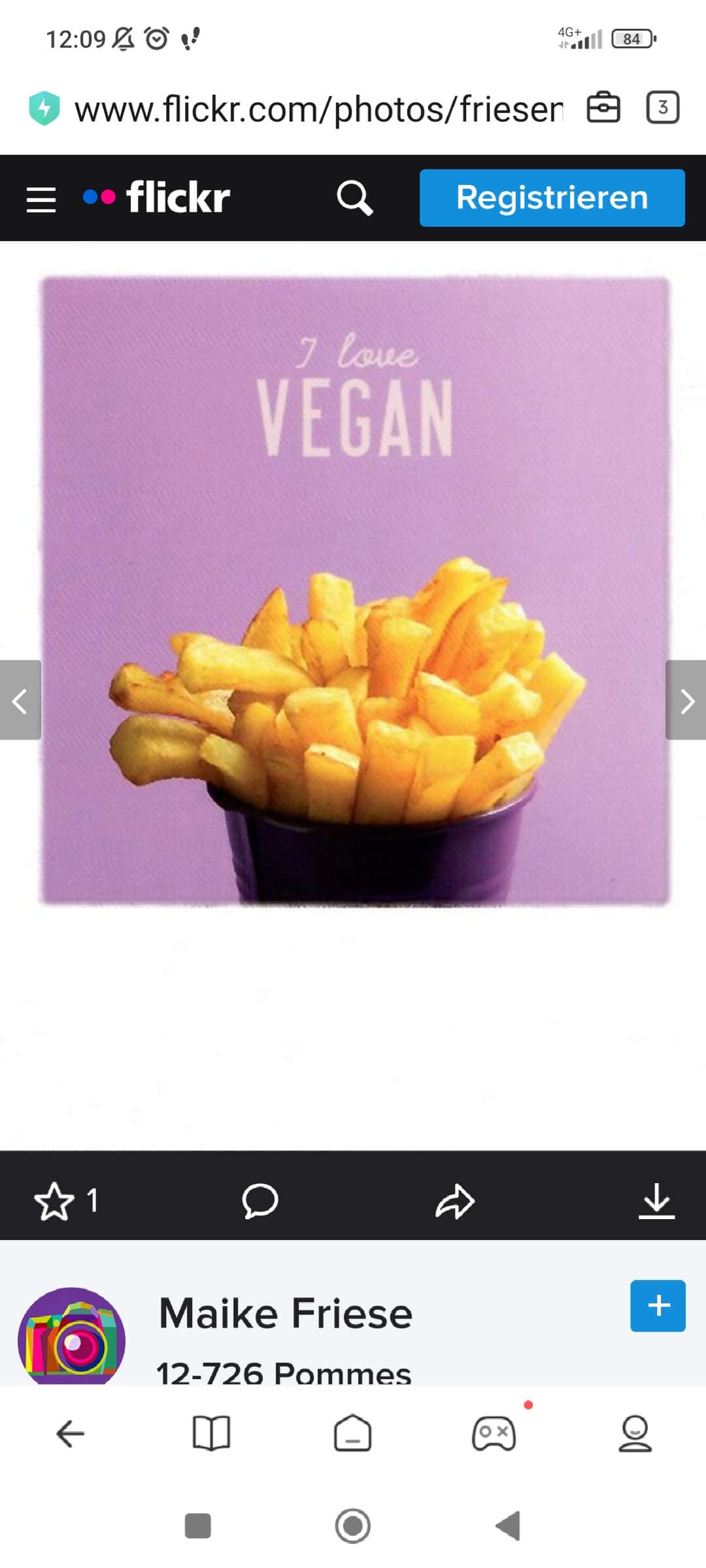
Task: Open the browser tab switcher
Action: point(663,108)
